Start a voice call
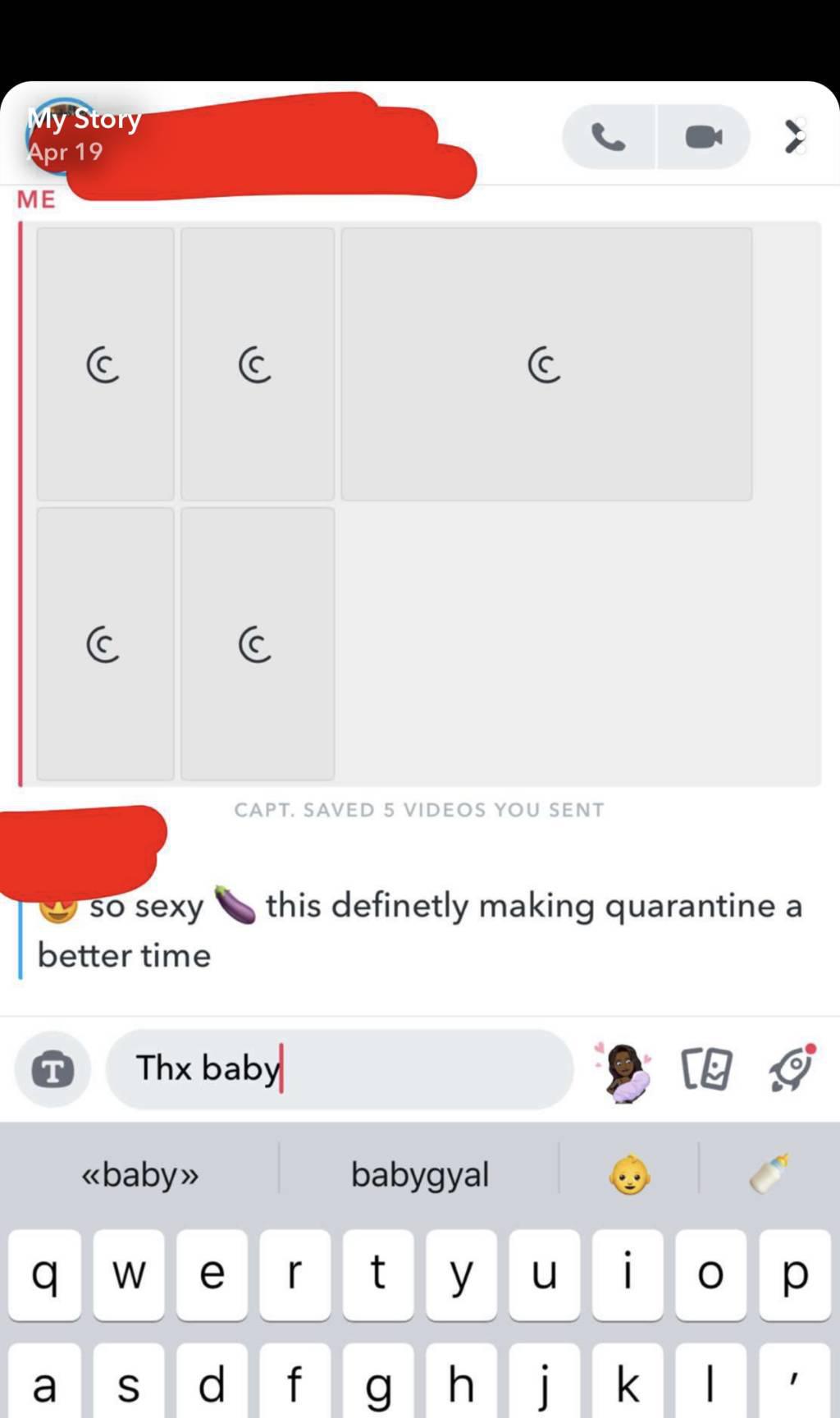 [609, 137]
